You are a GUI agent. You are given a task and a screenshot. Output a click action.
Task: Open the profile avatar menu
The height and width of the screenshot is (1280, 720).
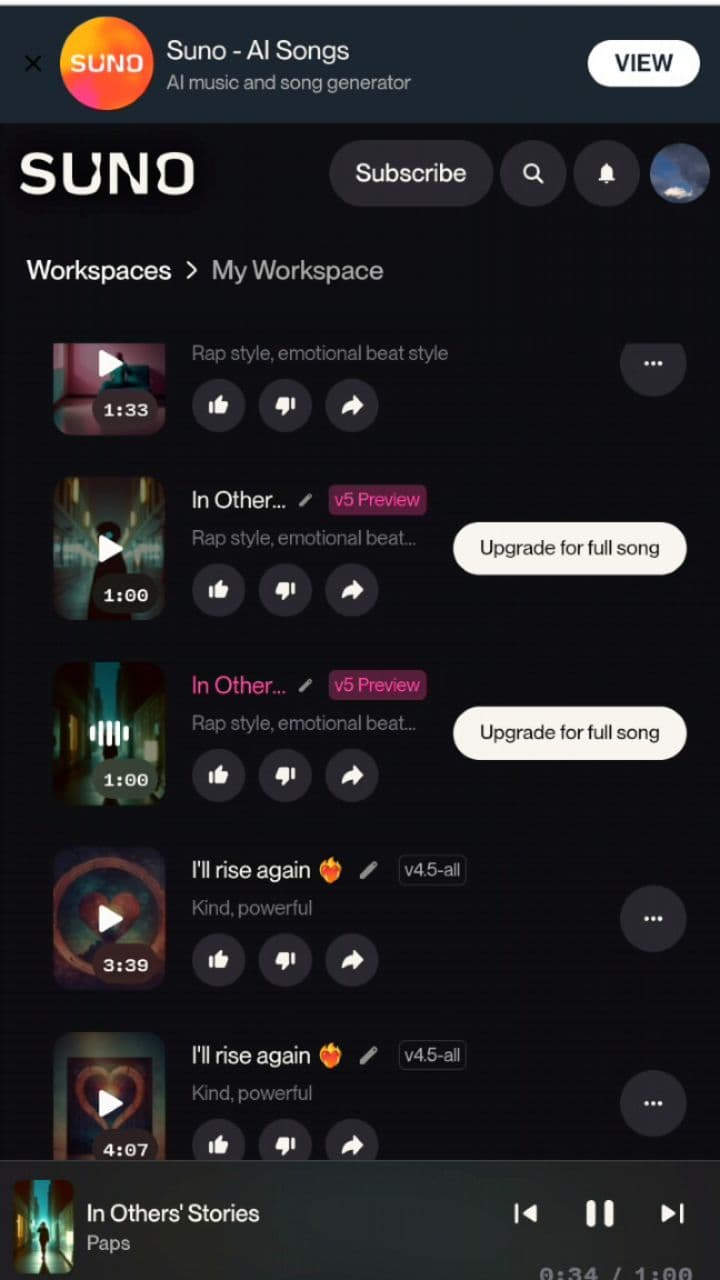(x=680, y=173)
